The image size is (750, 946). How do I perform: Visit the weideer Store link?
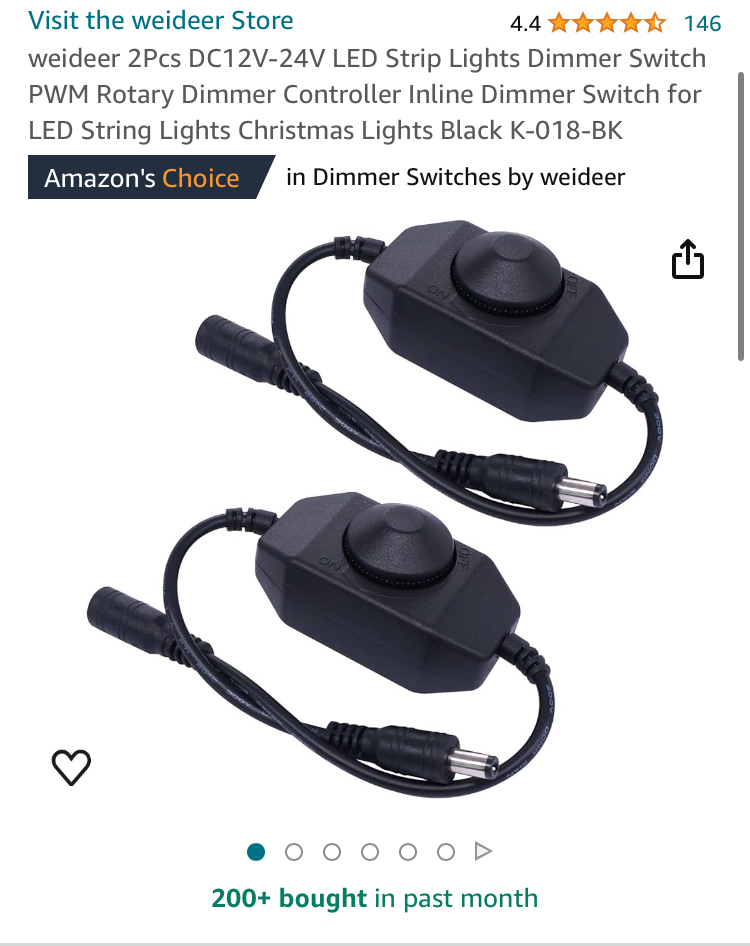pos(161,21)
